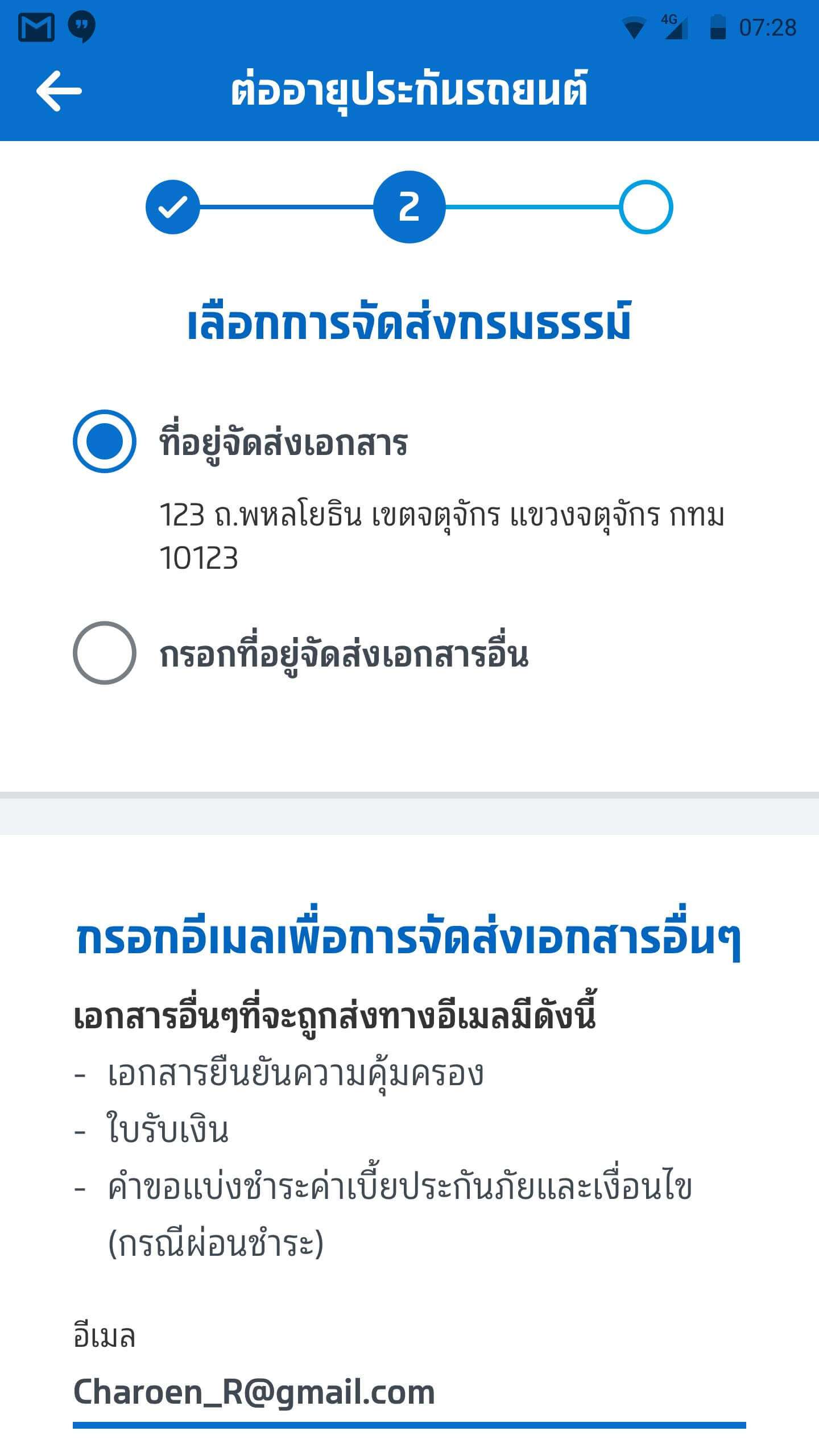Image resolution: width=819 pixels, height=1456 pixels.
Task: Select the ที่อยู่จัดส่งเอกสาร radio option
Action: pyautogui.click(x=105, y=441)
